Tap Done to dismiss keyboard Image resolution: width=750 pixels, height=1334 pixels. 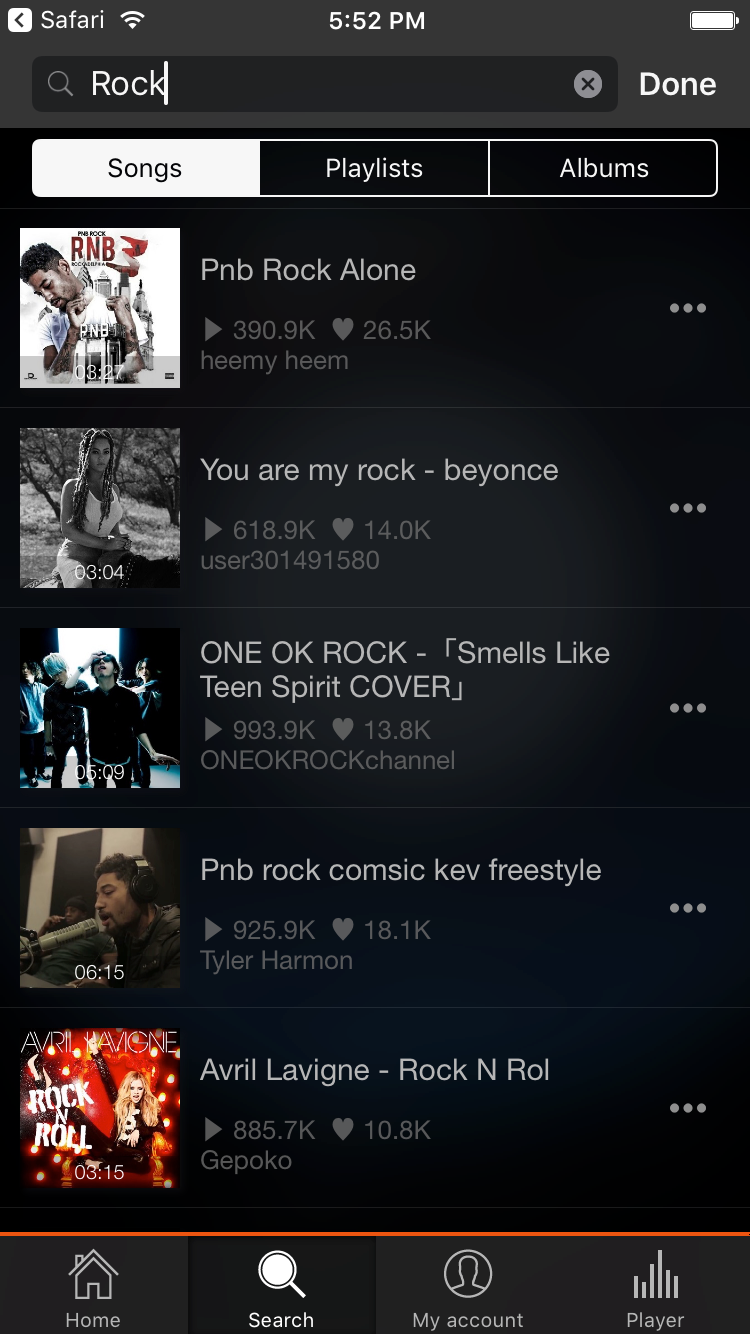[677, 83]
